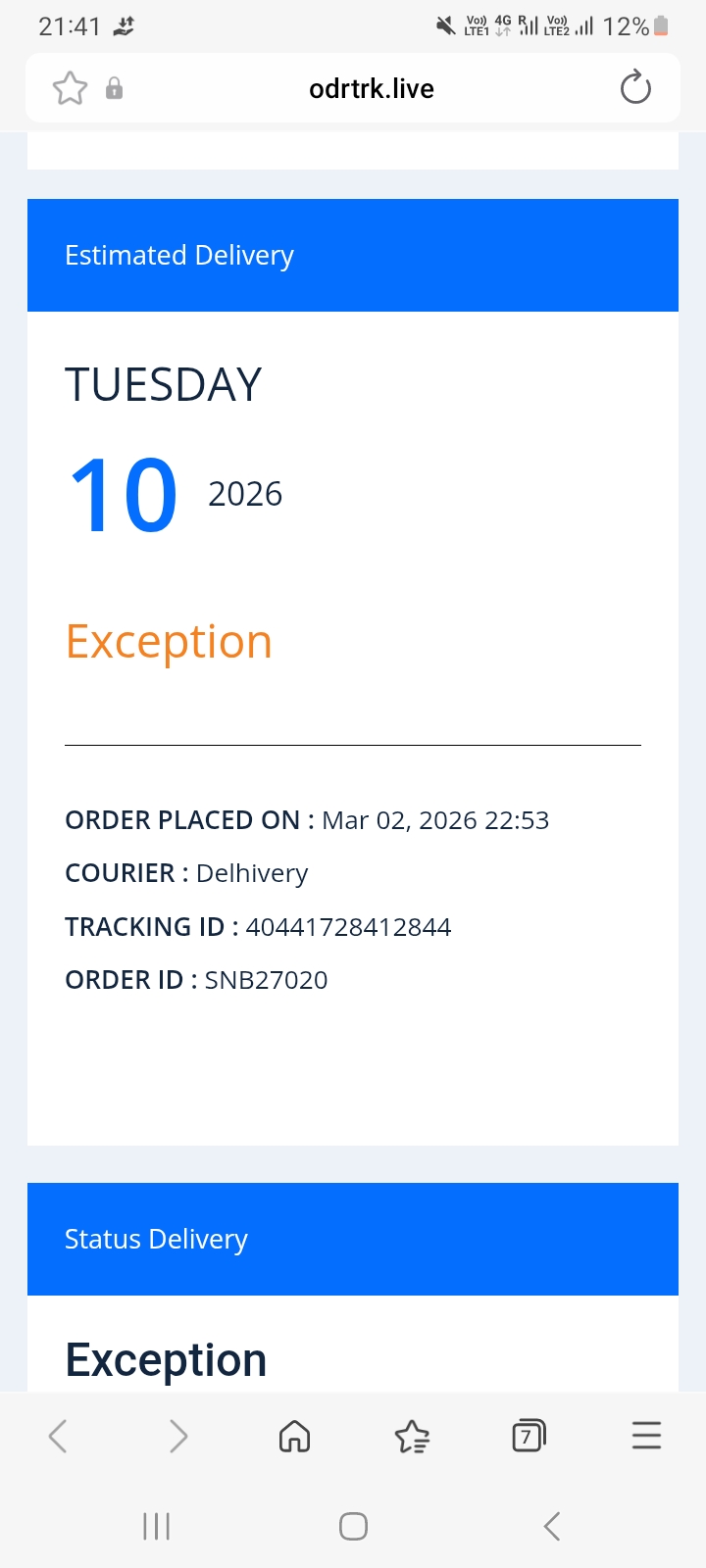Open the bookmarks list
The width and height of the screenshot is (706, 1568).
tap(412, 1437)
